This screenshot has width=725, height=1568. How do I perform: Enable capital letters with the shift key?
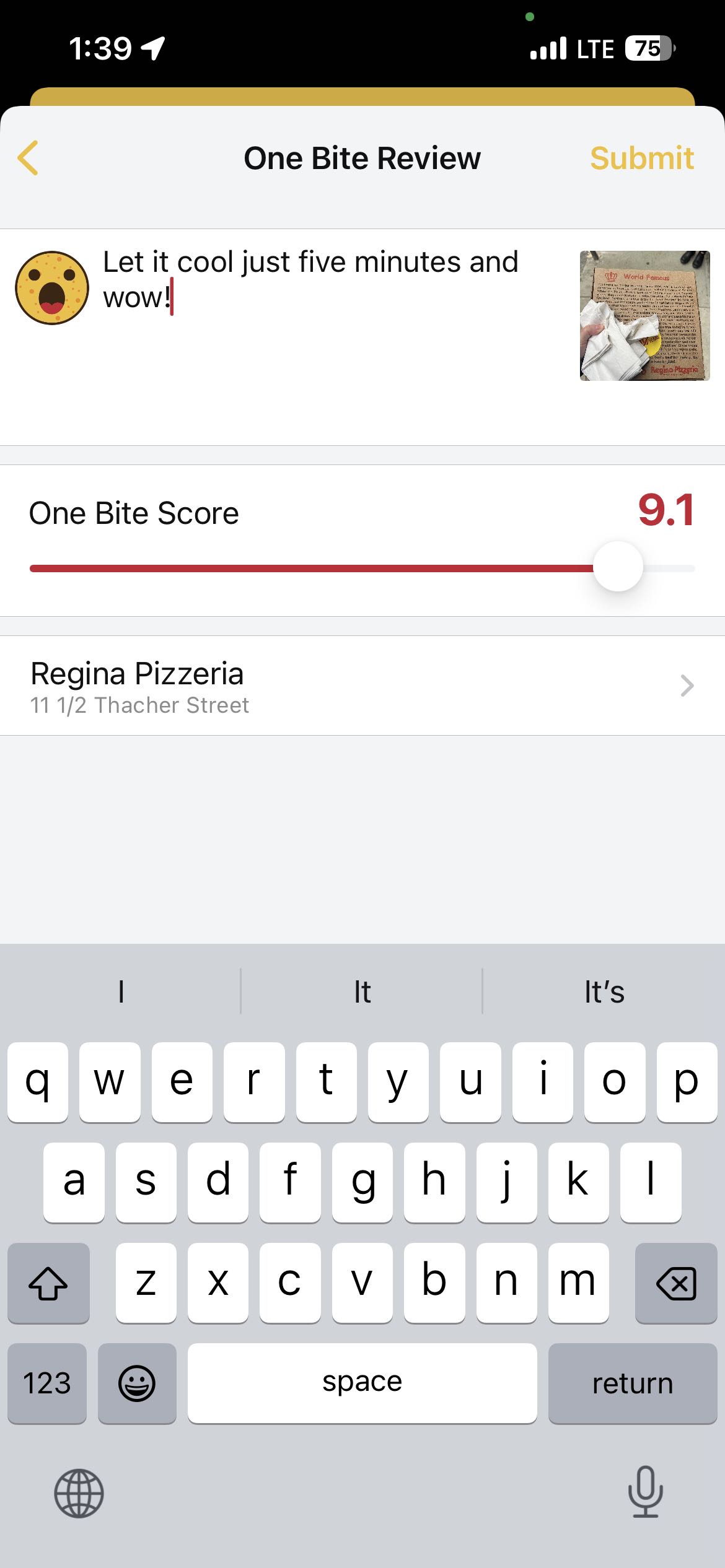[48, 1283]
